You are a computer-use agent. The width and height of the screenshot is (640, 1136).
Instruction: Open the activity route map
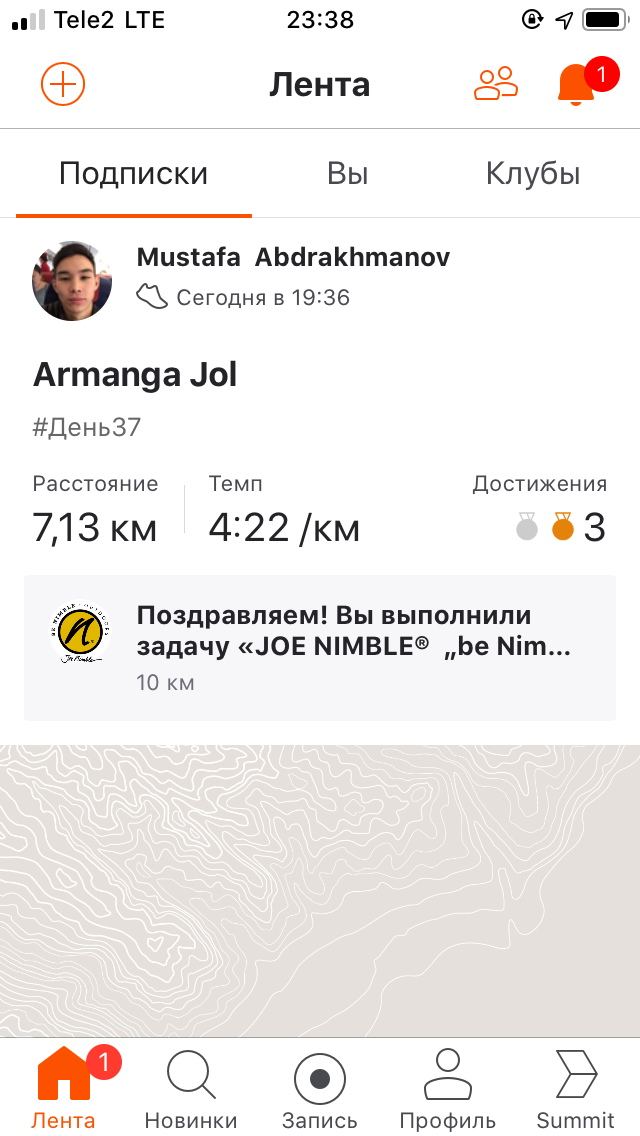click(320, 890)
